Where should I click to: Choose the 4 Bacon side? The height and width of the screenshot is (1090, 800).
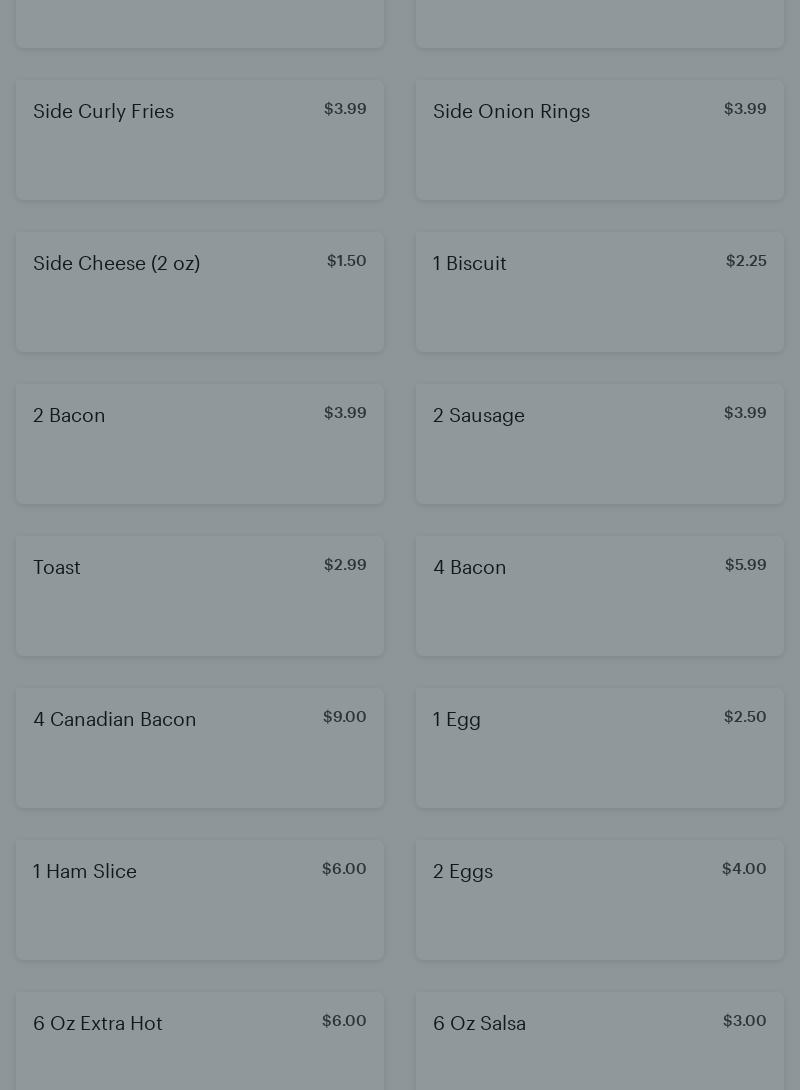click(x=600, y=596)
